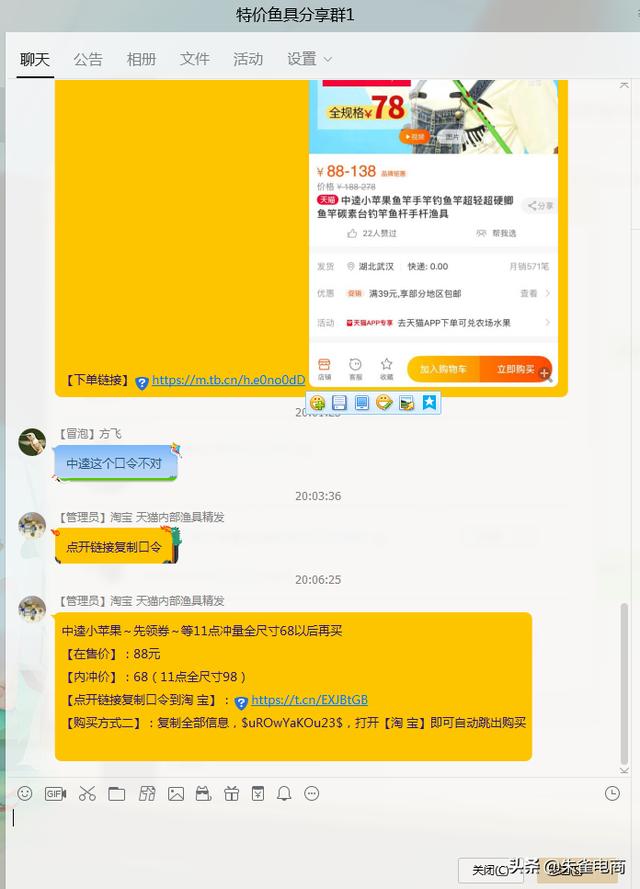The height and width of the screenshot is (889, 640).
Task: Open the GIF panel
Action: [55, 793]
